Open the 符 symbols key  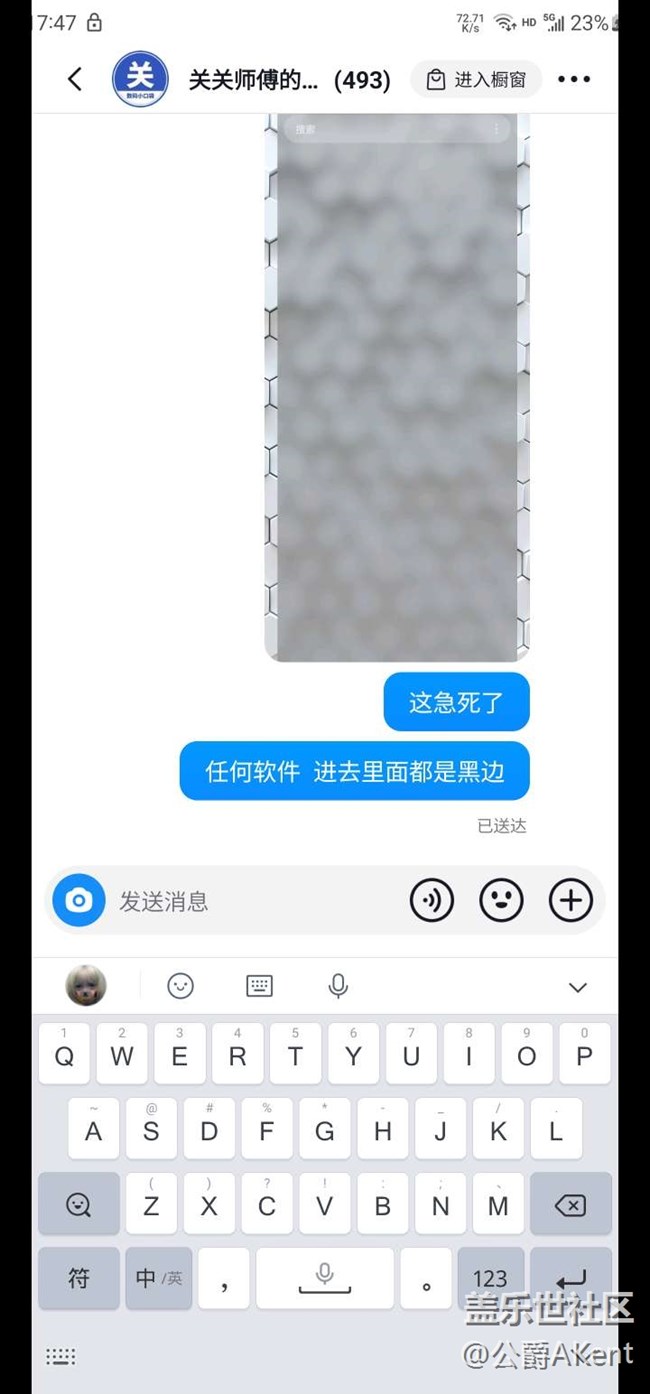pos(79,1278)
